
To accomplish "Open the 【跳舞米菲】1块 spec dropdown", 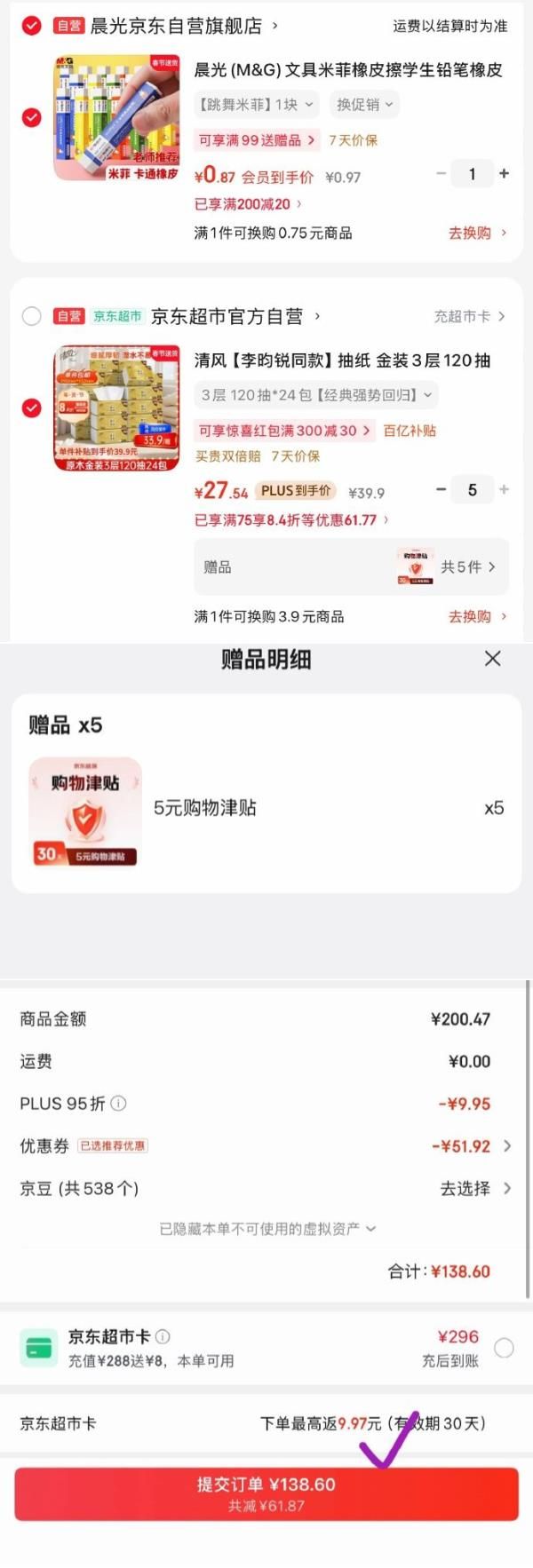I will tap(256, 105).
